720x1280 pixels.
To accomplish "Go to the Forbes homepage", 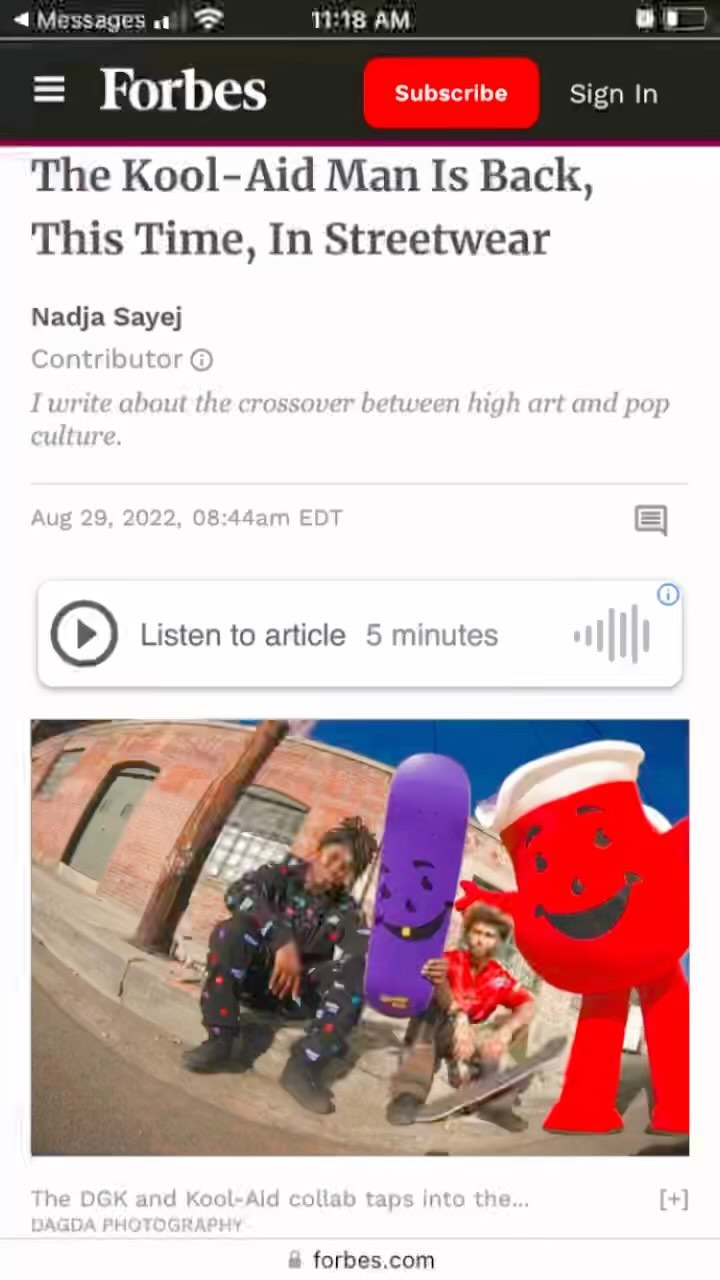I will pyautogui.click(x=183, y=91).
